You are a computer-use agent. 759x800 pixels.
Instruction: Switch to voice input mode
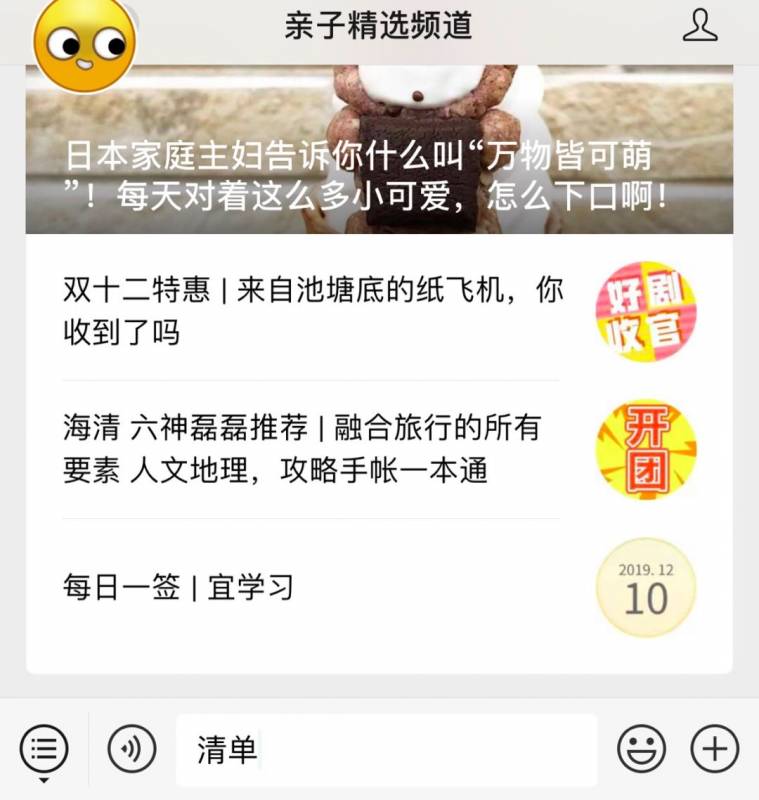(x=132, y=749)
